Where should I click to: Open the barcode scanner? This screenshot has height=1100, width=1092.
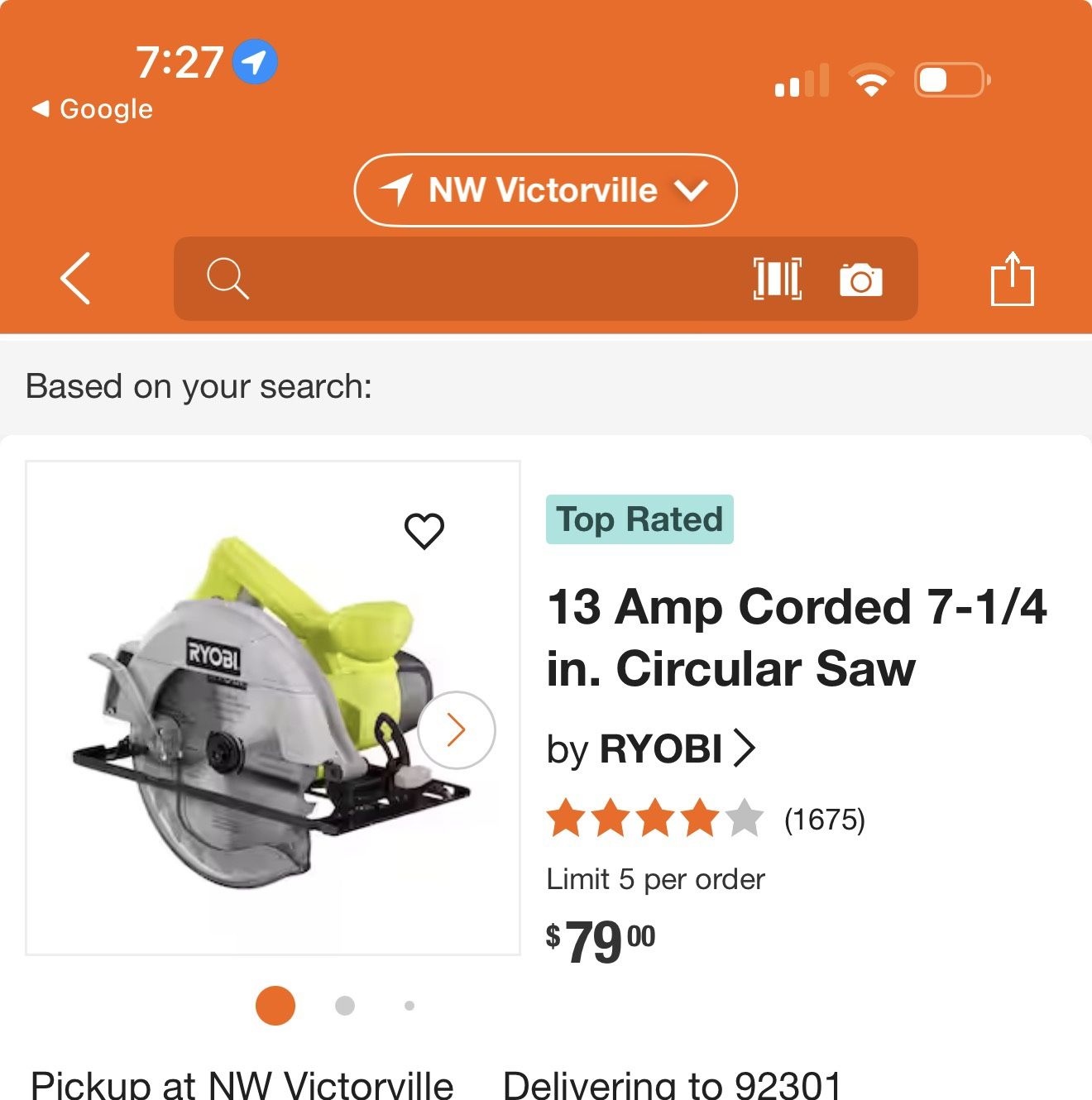[x=777, y=278]
